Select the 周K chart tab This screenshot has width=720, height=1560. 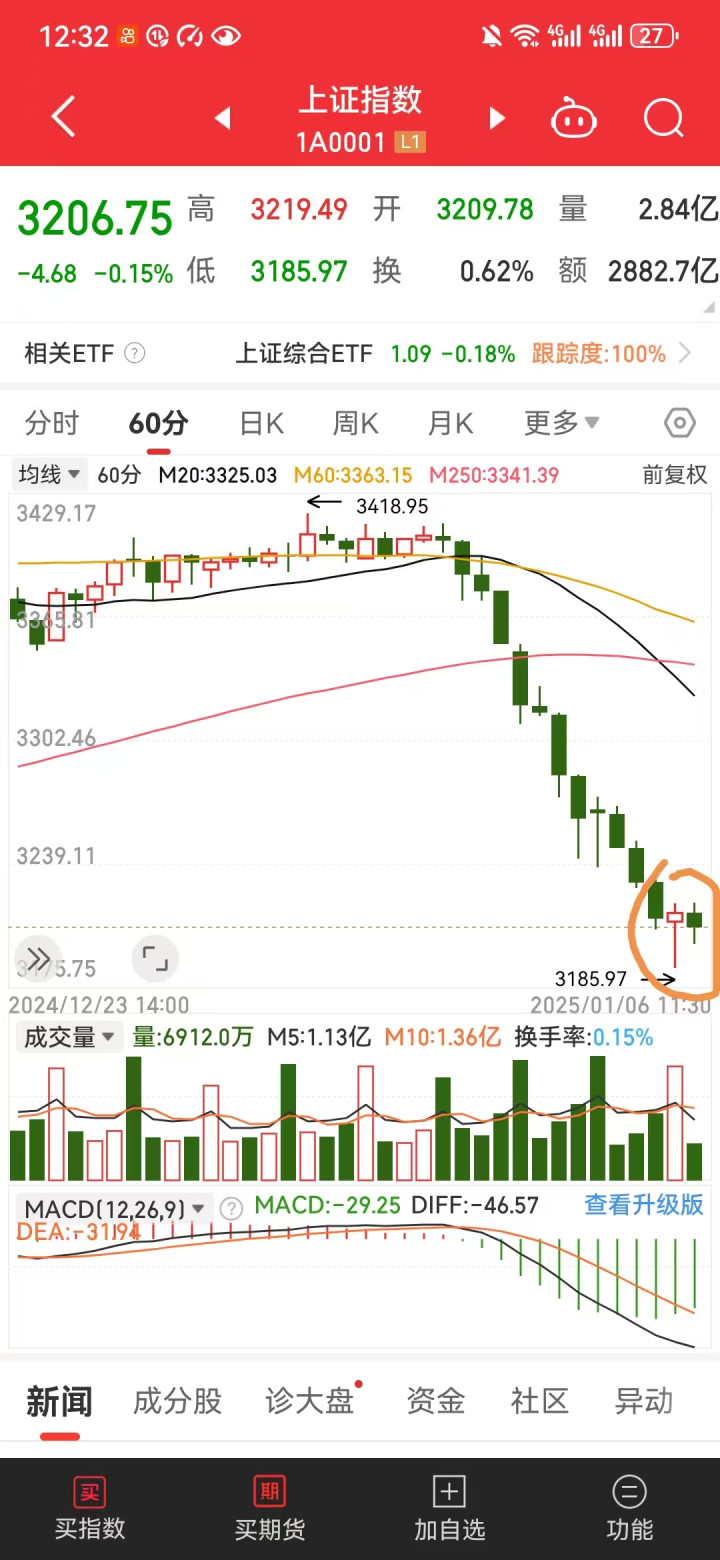pyautogui.click(x=356, y=423)
